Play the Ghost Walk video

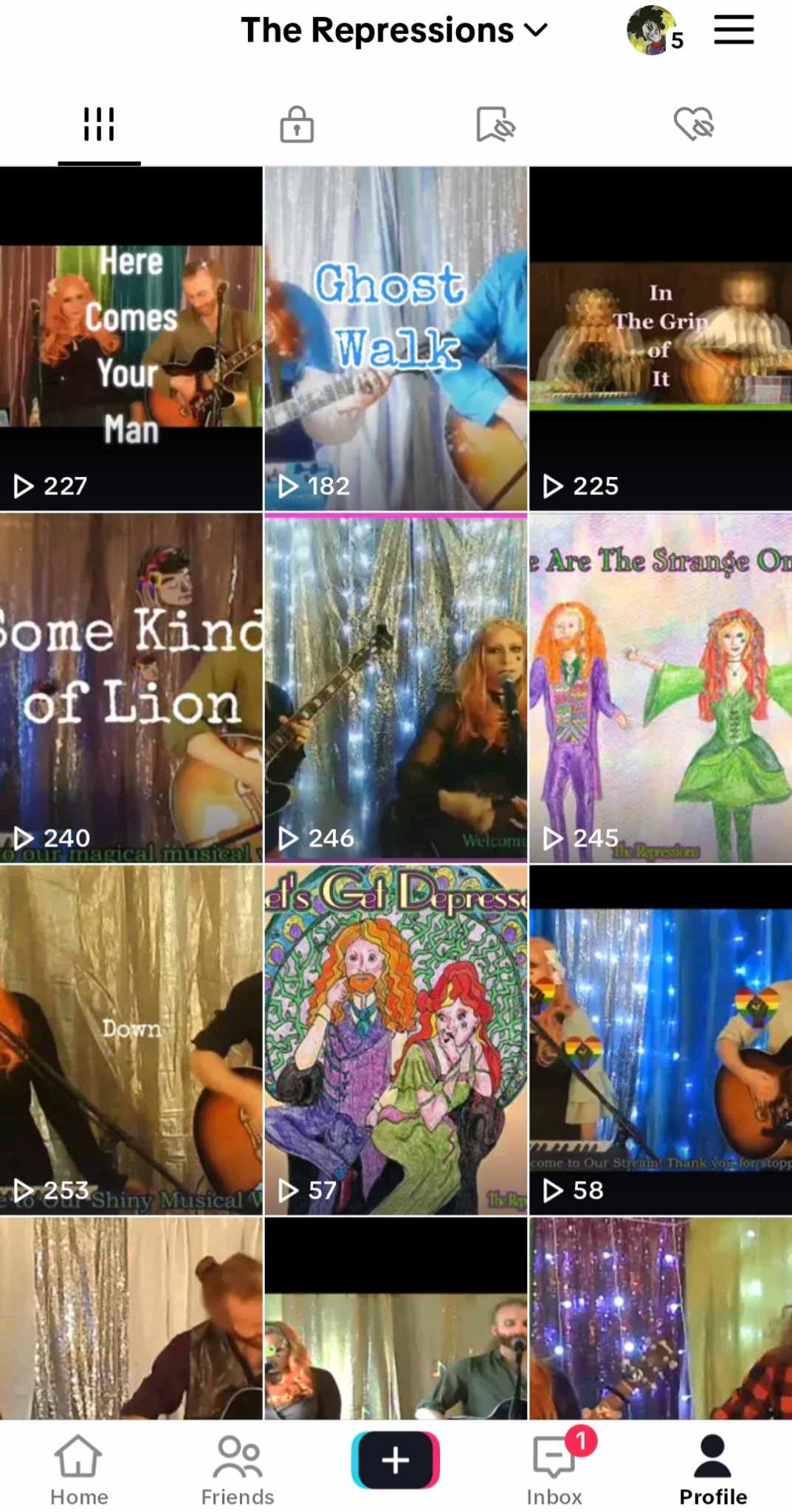coord(396,340)
